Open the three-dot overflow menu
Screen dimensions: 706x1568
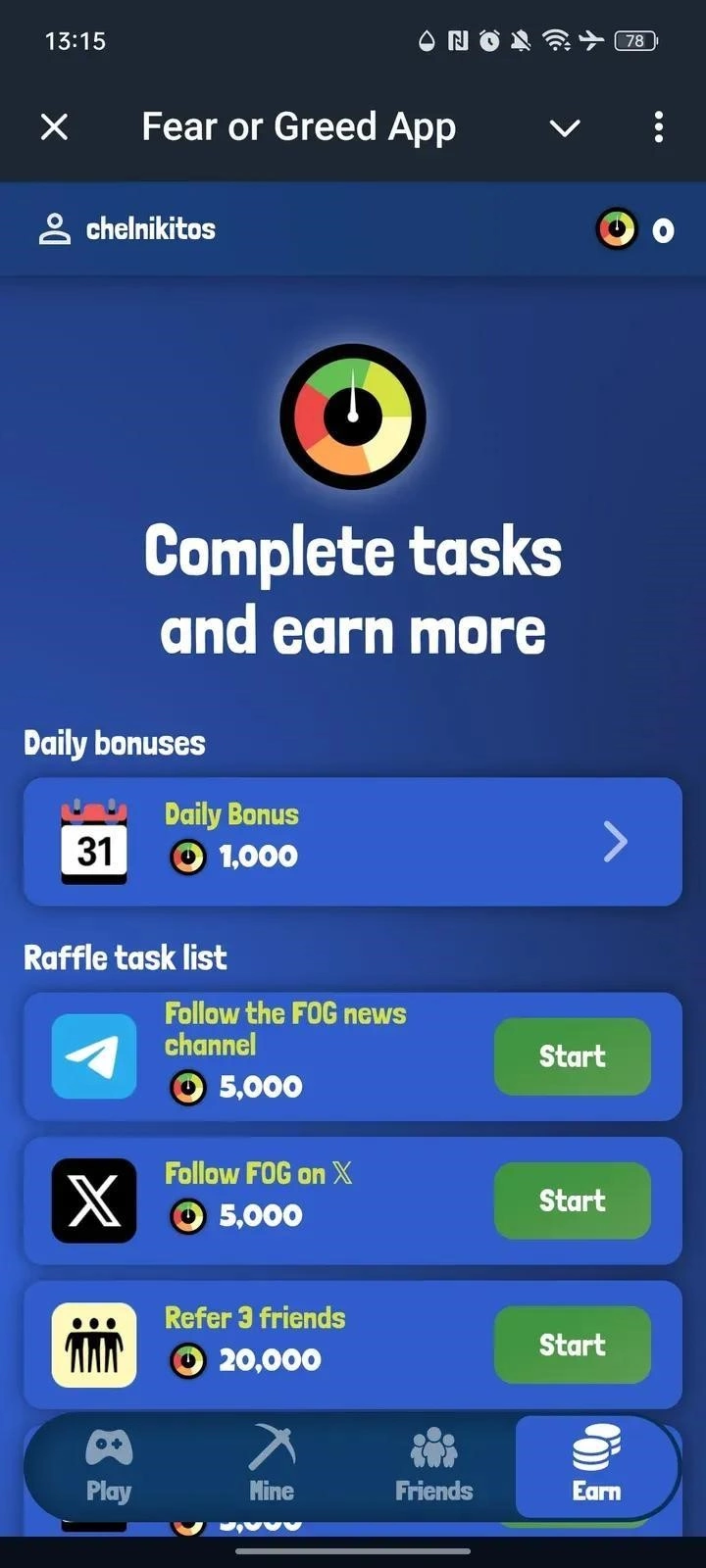[x=658, y=126]
